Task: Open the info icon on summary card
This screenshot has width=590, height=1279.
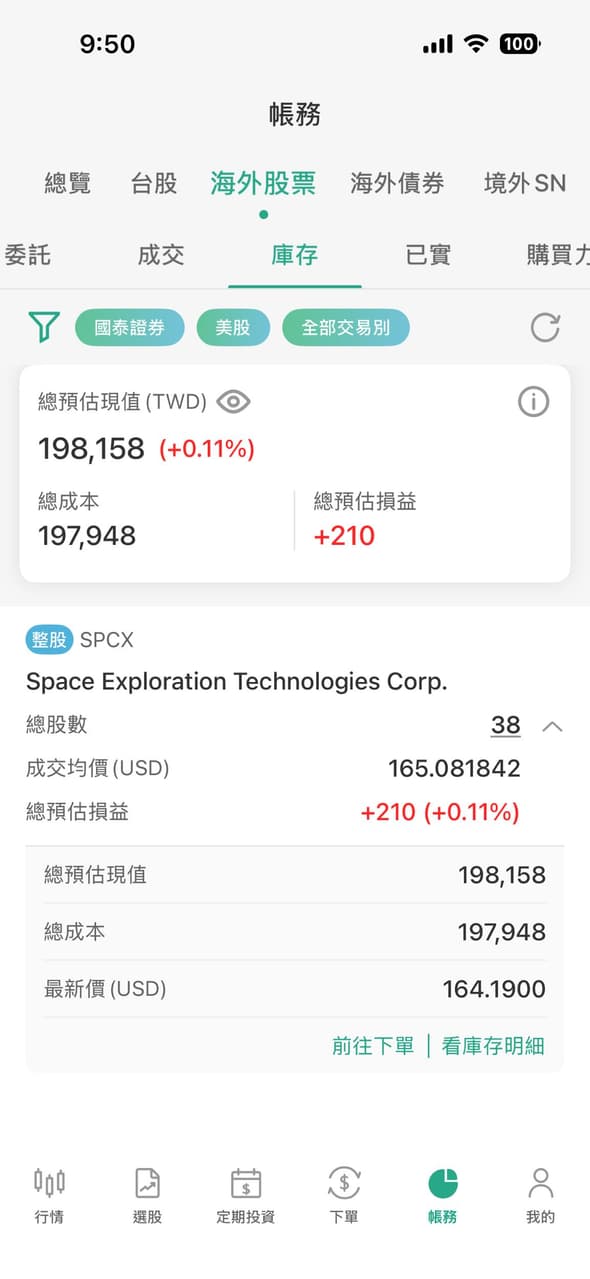Action: tap(533, 402)
